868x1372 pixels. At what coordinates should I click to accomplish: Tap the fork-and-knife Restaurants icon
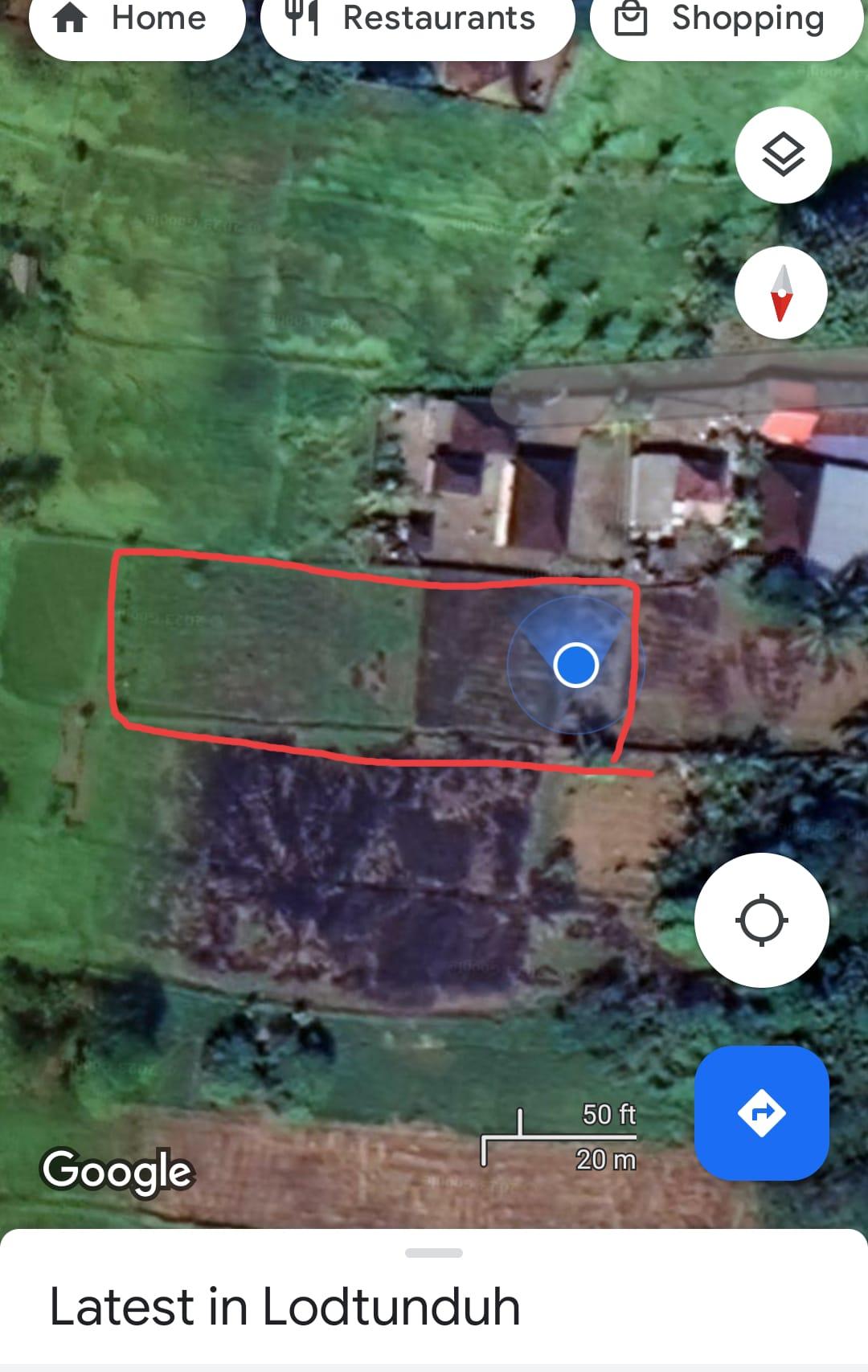pos(303,19)
